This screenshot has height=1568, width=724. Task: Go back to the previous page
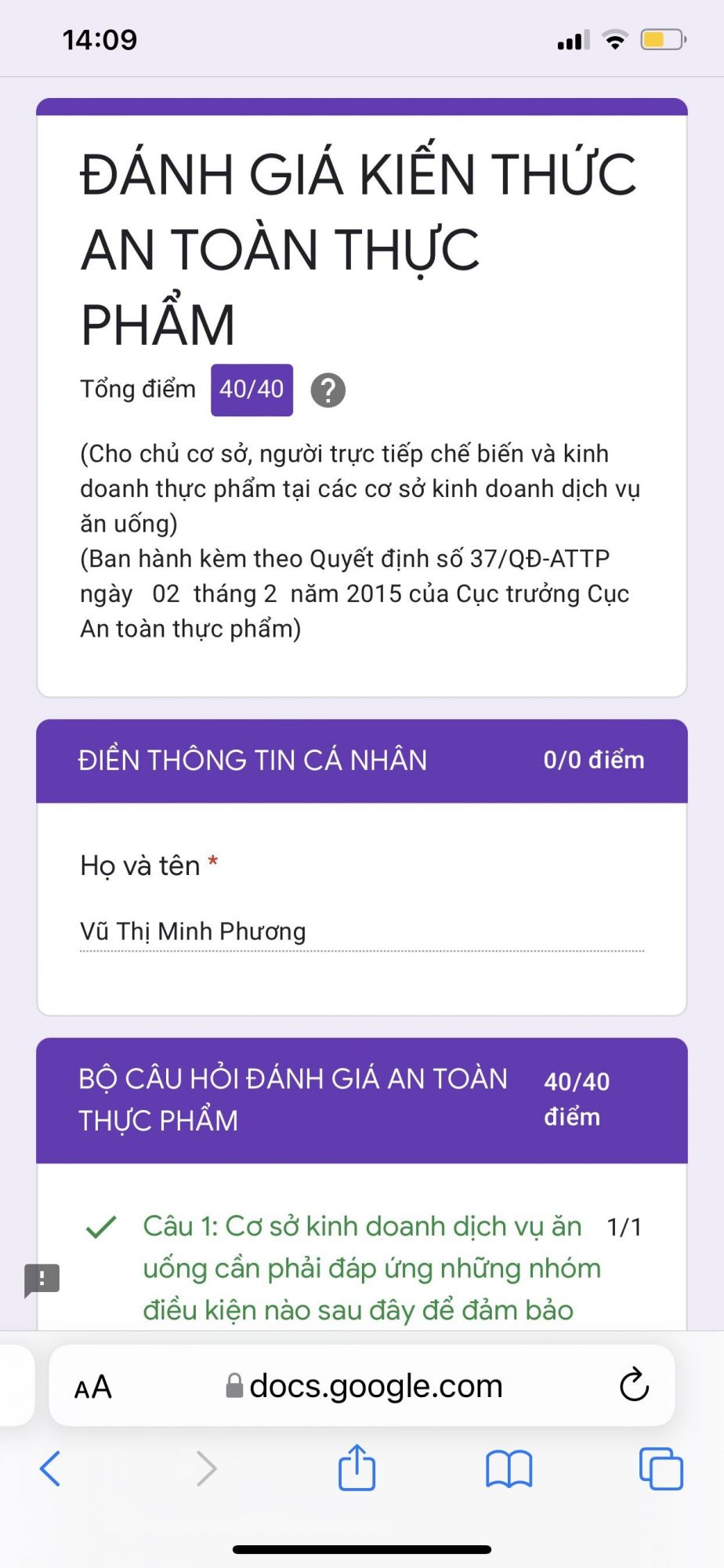50,1468
